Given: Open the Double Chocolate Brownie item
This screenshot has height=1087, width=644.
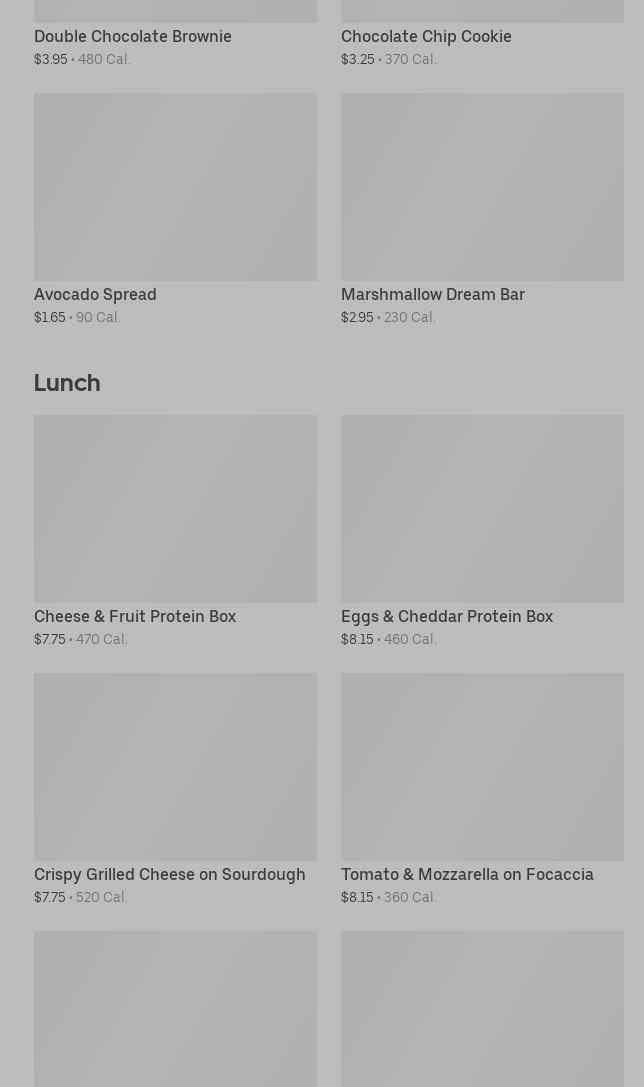Looking at the screenshot, I should [133, 37].
